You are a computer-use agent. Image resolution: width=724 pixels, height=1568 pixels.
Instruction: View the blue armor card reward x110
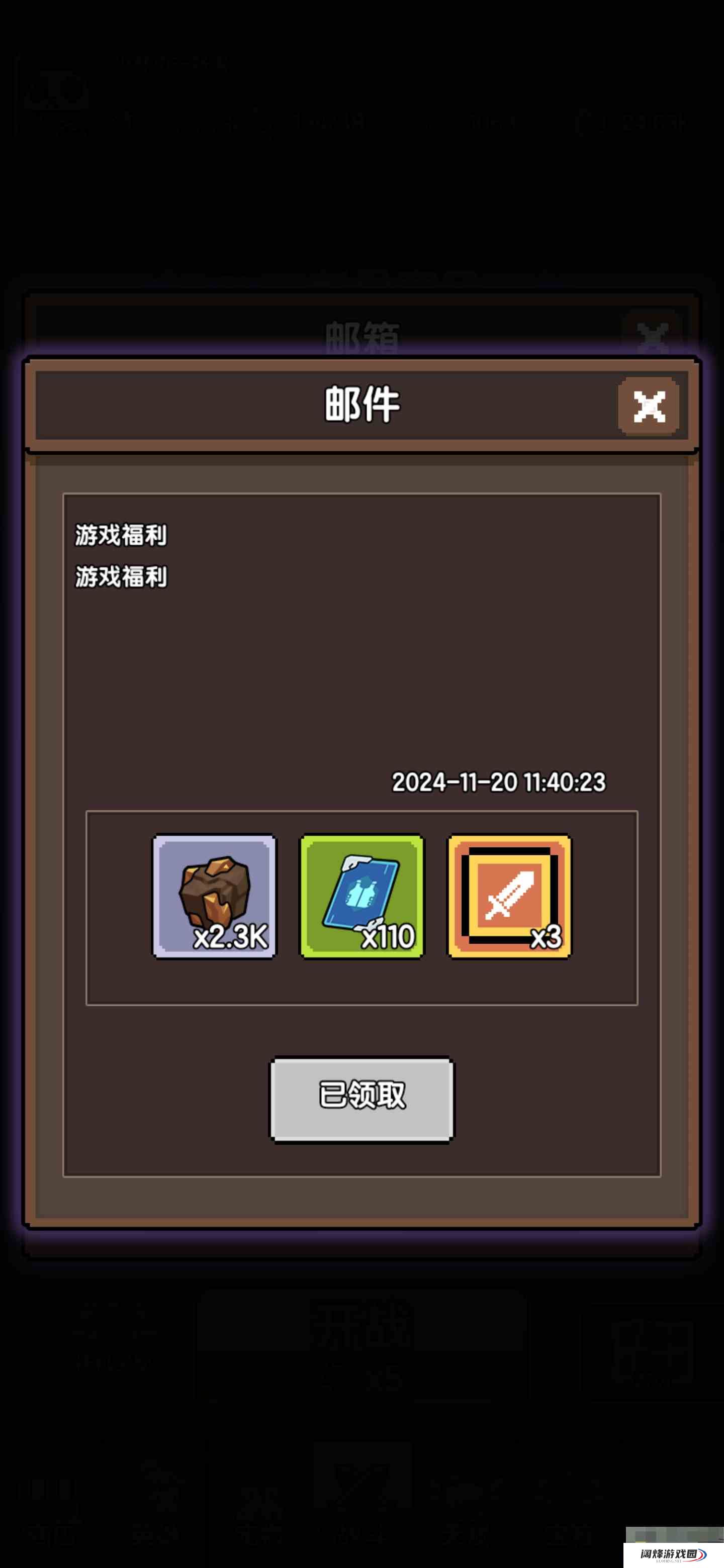click(361, 896)
